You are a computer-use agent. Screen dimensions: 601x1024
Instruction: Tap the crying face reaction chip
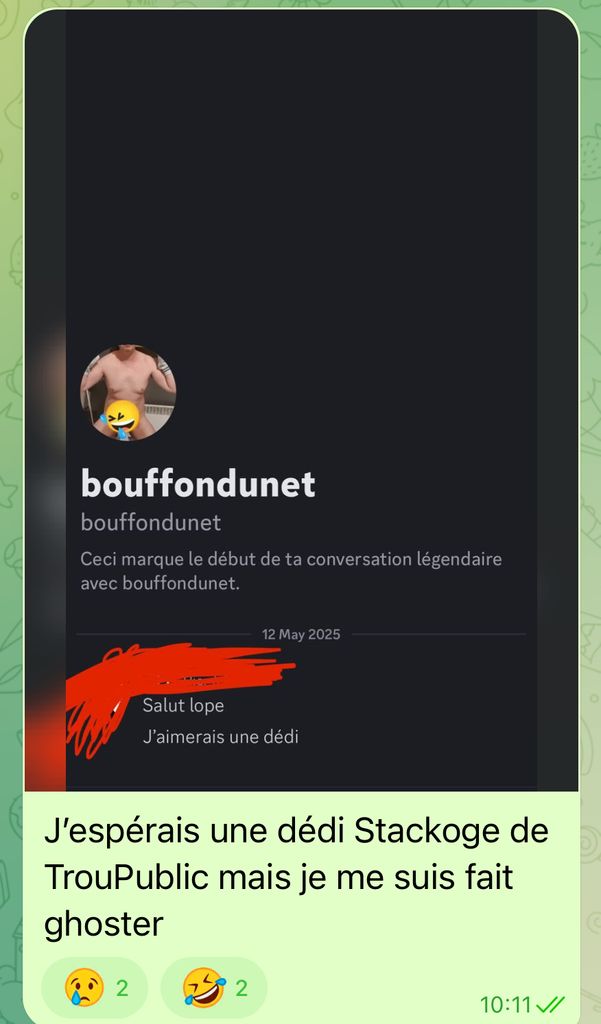(x=94, y=988)
